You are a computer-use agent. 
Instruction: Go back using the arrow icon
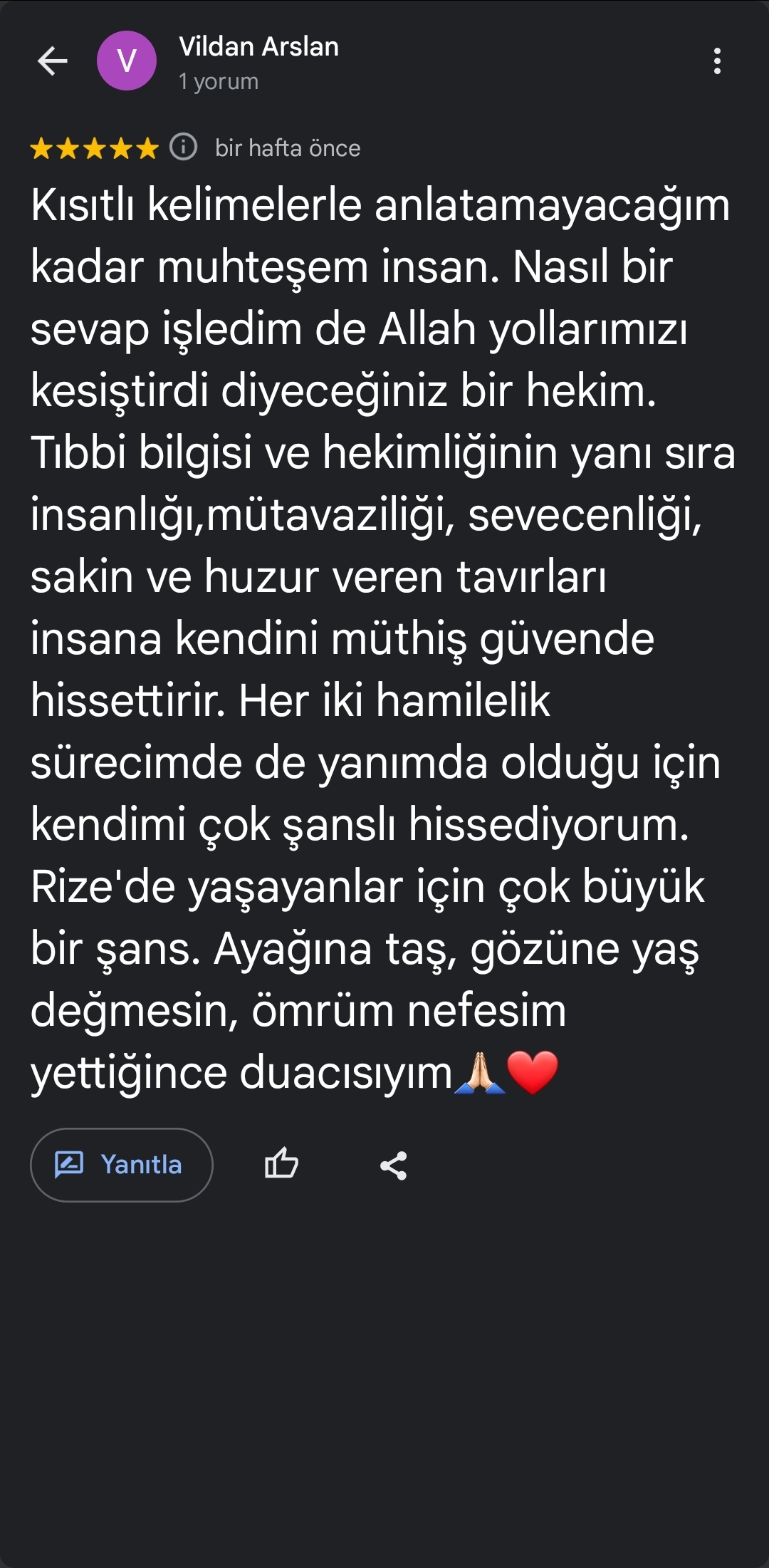pos(53,61)
